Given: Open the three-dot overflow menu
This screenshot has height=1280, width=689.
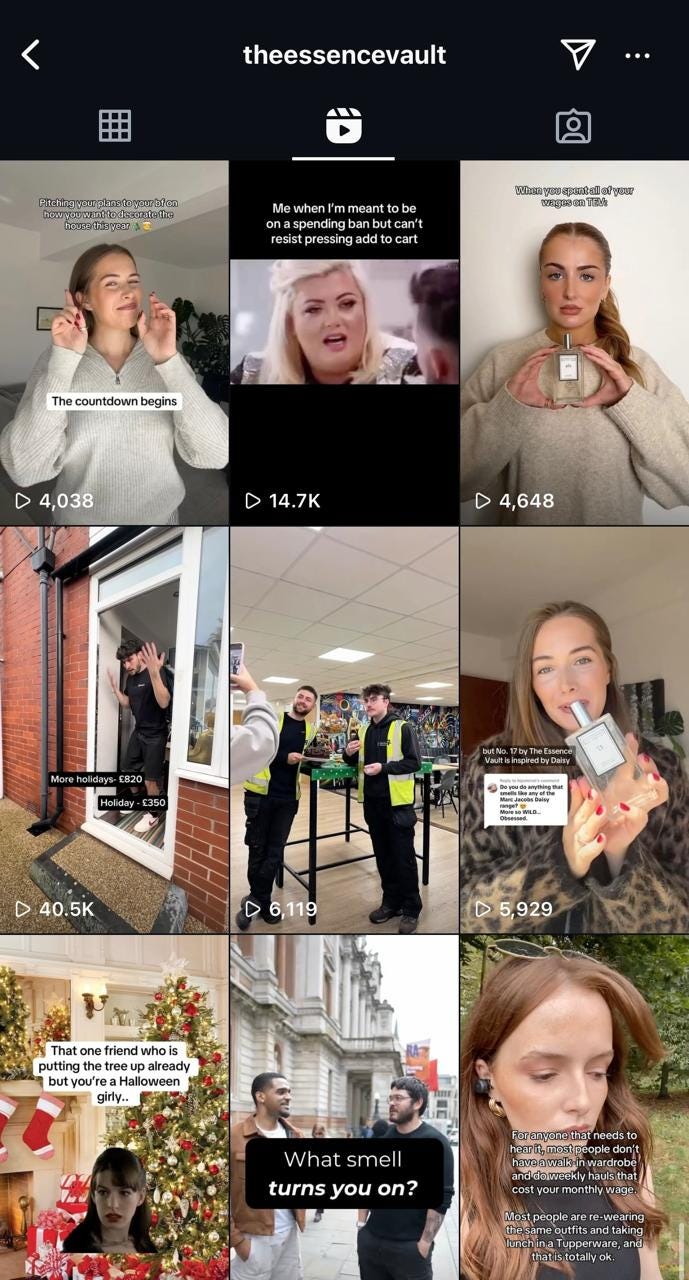Looking at the screenshot, I should (x=637, y=55).
